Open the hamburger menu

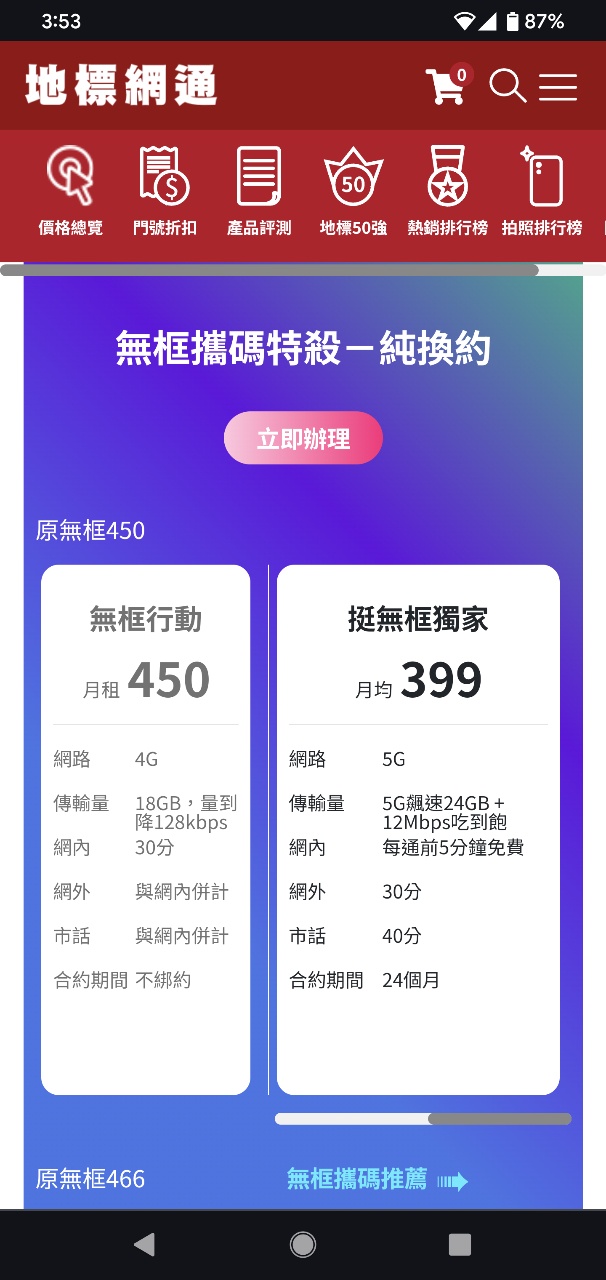click(x=558, y=87)
